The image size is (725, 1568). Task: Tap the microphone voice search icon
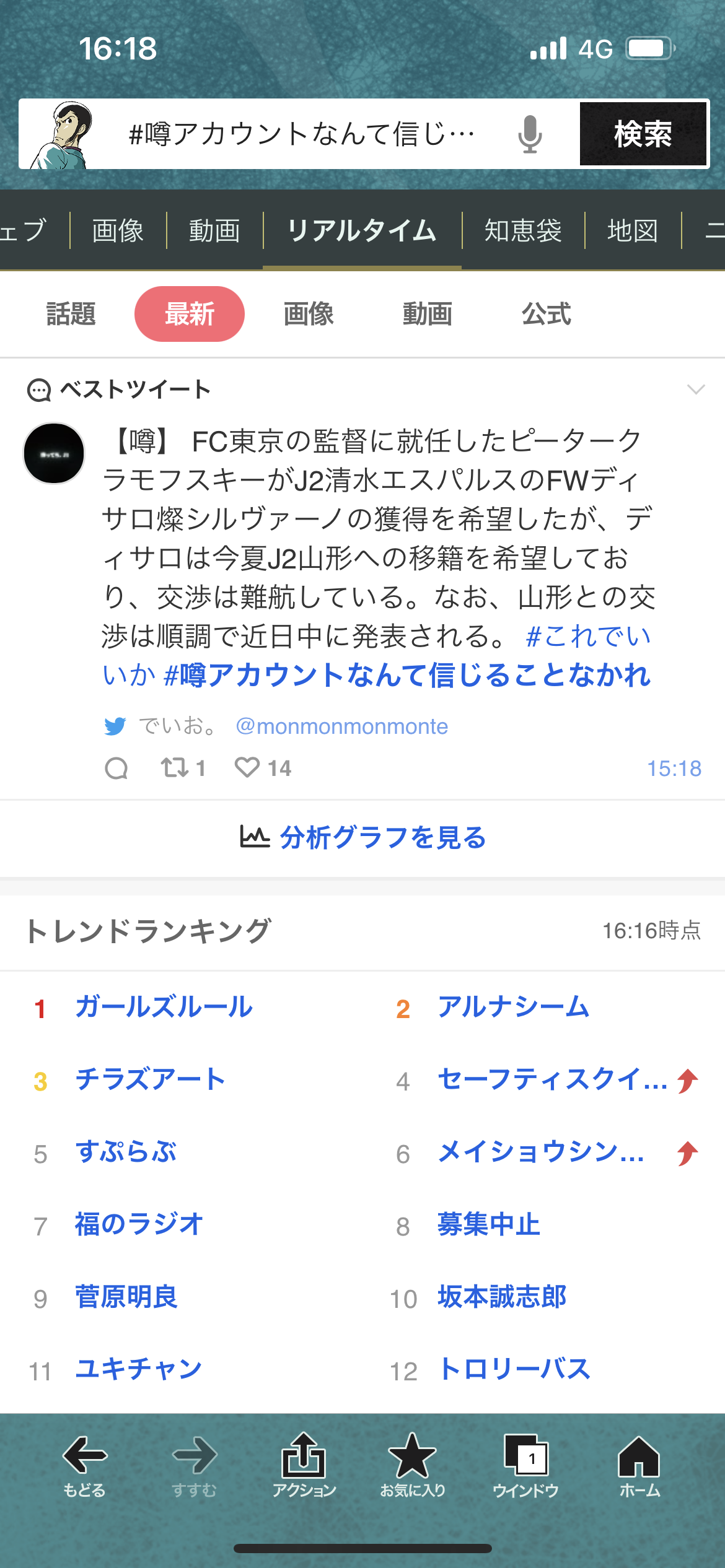[530, 134]
